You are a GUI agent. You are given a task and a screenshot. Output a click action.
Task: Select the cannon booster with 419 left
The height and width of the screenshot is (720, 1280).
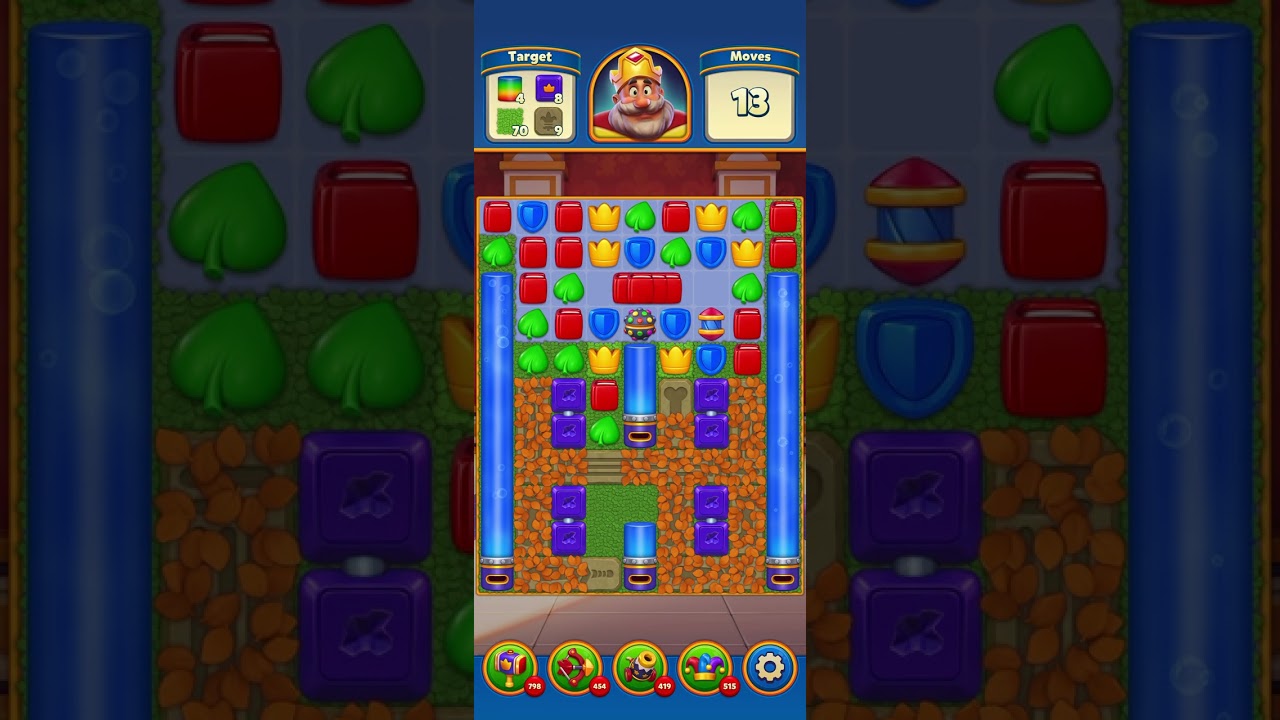[640, 667]
